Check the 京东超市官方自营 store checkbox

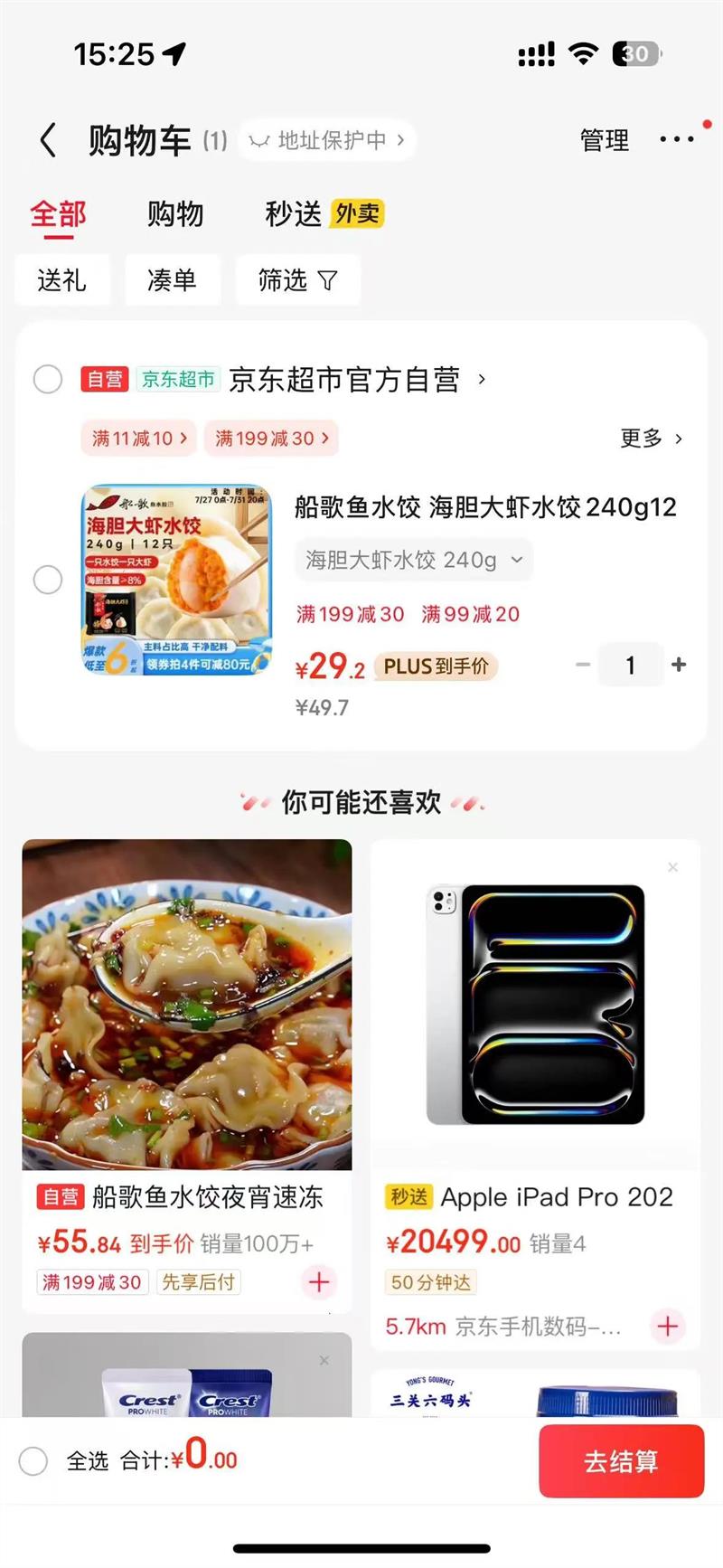point(48,379)
